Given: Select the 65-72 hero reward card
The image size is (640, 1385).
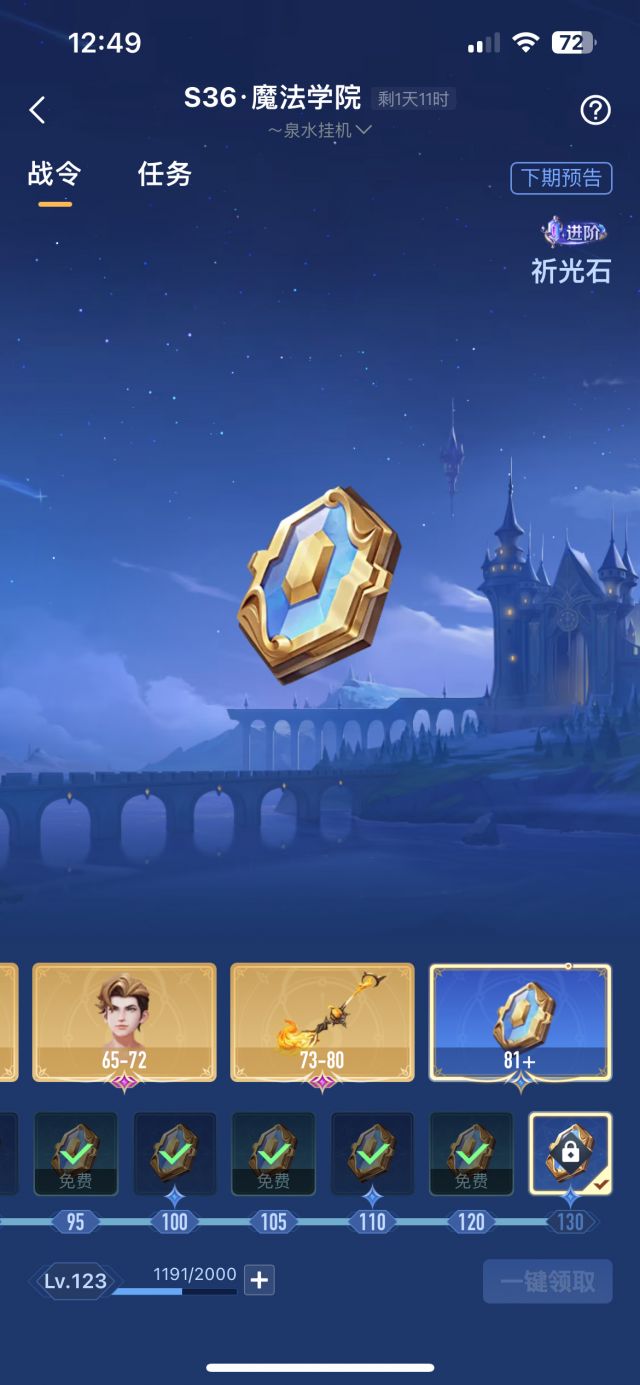Looking at the screenshot, I should [x=124, y=1022].
